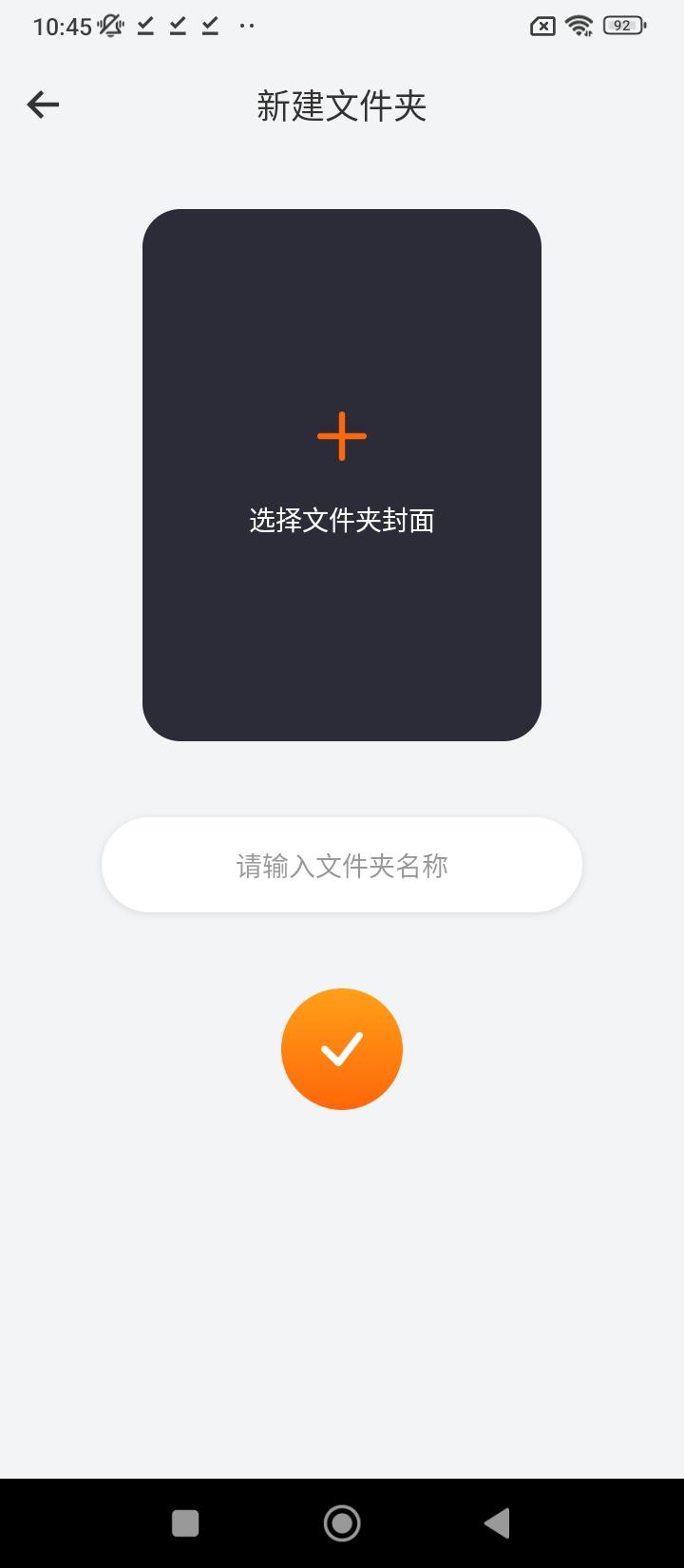The height and width of the screenshot is (1568, 684).
Task: Tap the system home button
Action: [342, 1523]
